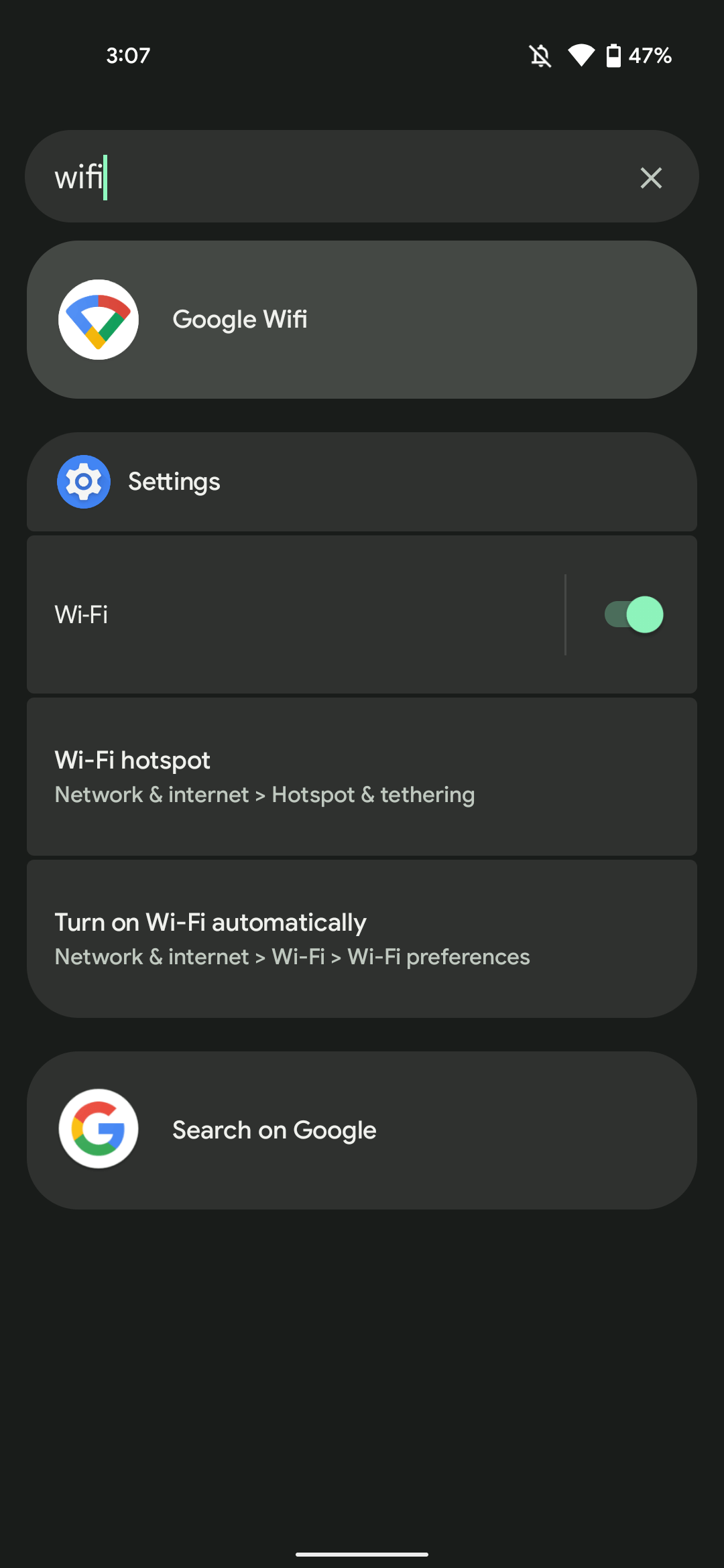Open the Wi-Fi settings row

[295, 614]
